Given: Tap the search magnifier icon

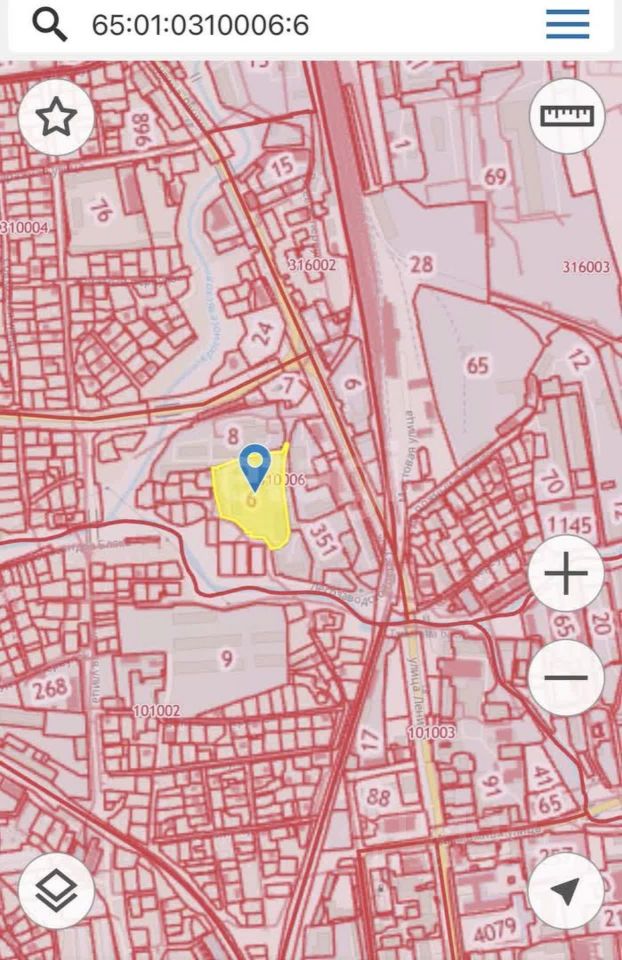Looking at the screenshot, I should pos(49,25).
